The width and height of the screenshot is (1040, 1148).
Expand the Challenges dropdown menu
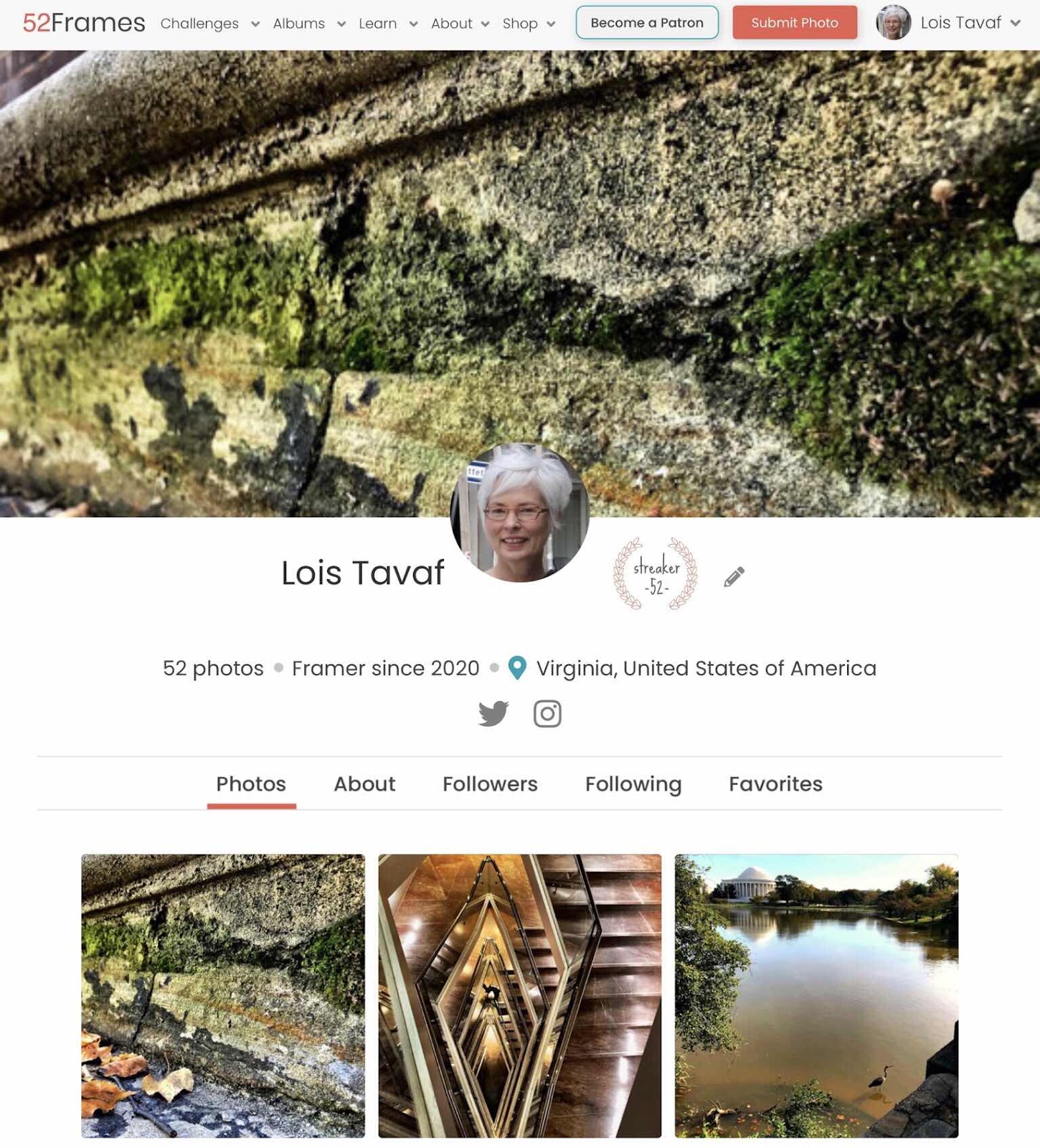coord(209,24)
